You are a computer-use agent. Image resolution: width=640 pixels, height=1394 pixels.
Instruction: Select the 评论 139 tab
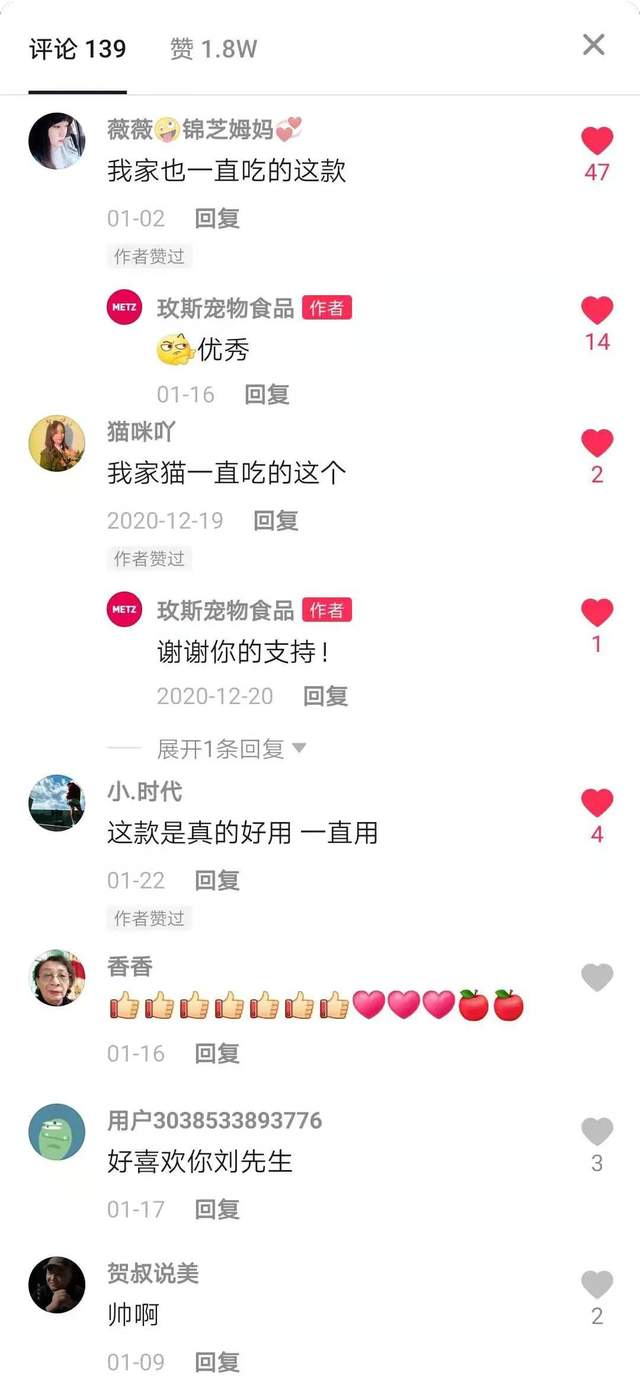click(77, 48)
